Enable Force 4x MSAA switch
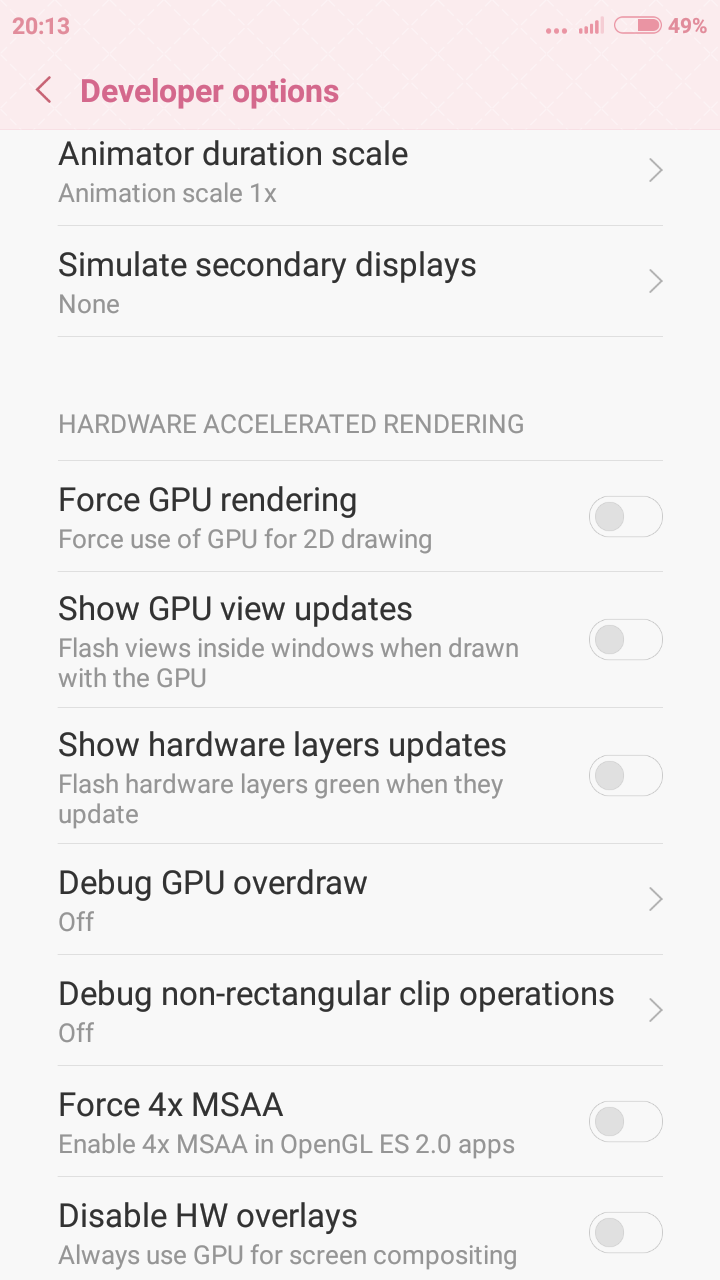The height and width of the screenshot is (1280, 720). (x=625, y=1122)
